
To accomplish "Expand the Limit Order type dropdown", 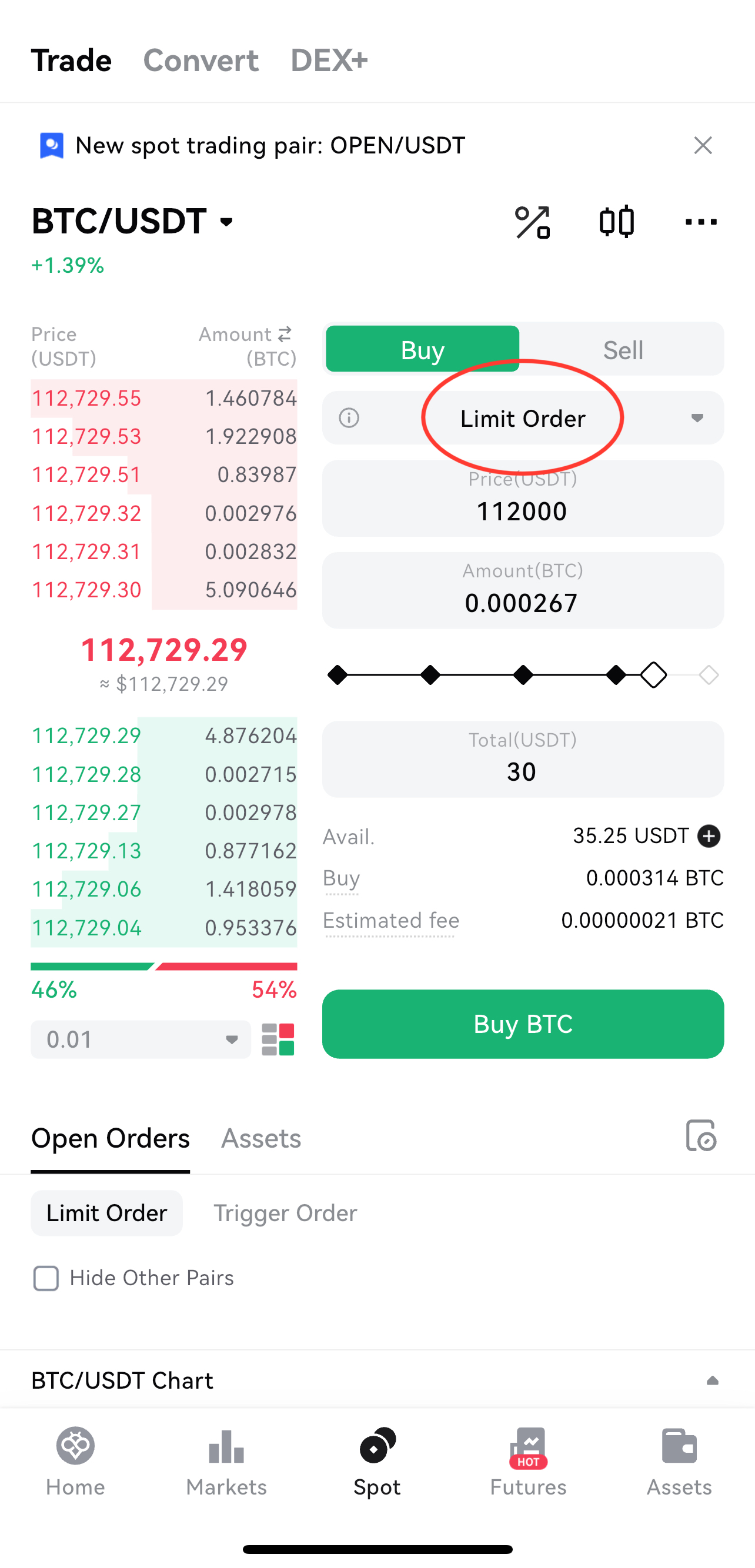I will (697, 418).
